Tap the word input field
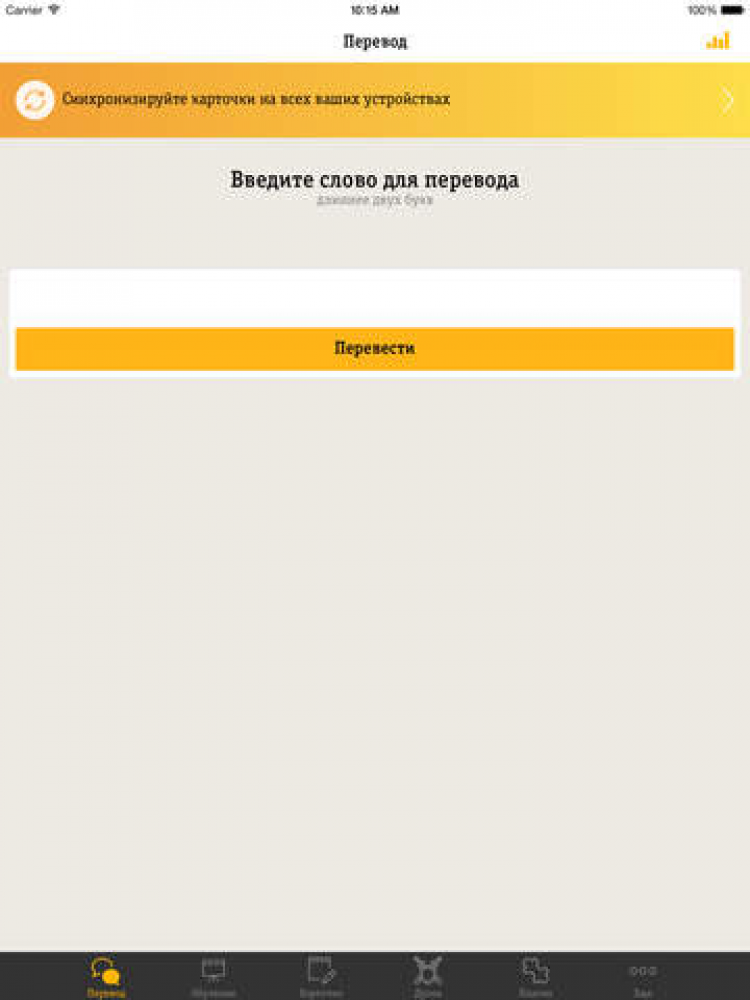The height and width of the screenshot is (1000, 750). click(x=375, y=300)
